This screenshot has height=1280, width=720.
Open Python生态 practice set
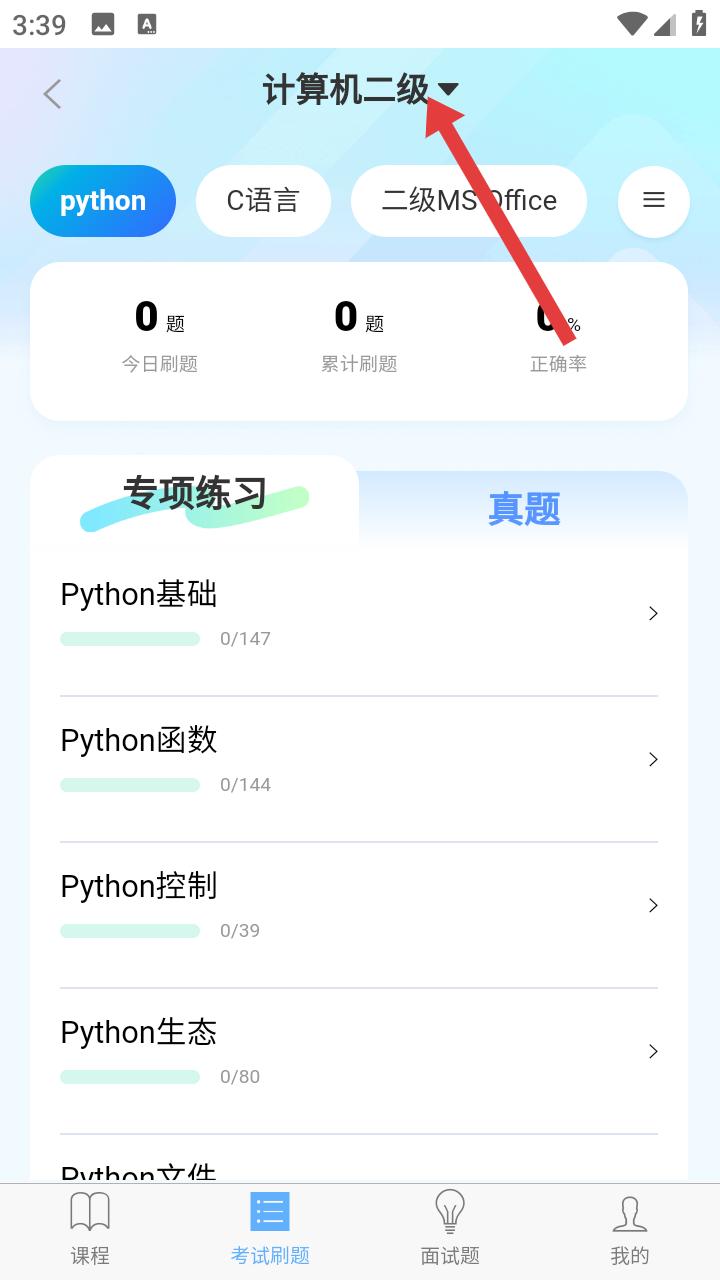pyautogui.click(x=359, y=1052)
